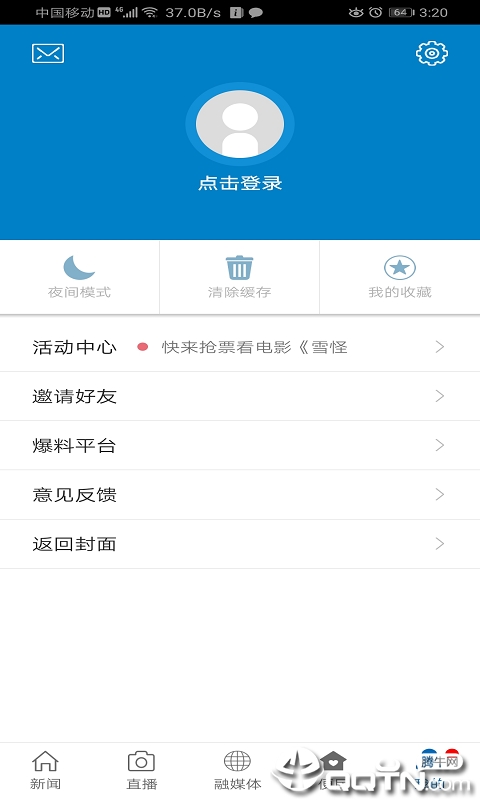Clear cache via 清除缓存
This screenshot has width=480, height=800.
click(239, 277)
